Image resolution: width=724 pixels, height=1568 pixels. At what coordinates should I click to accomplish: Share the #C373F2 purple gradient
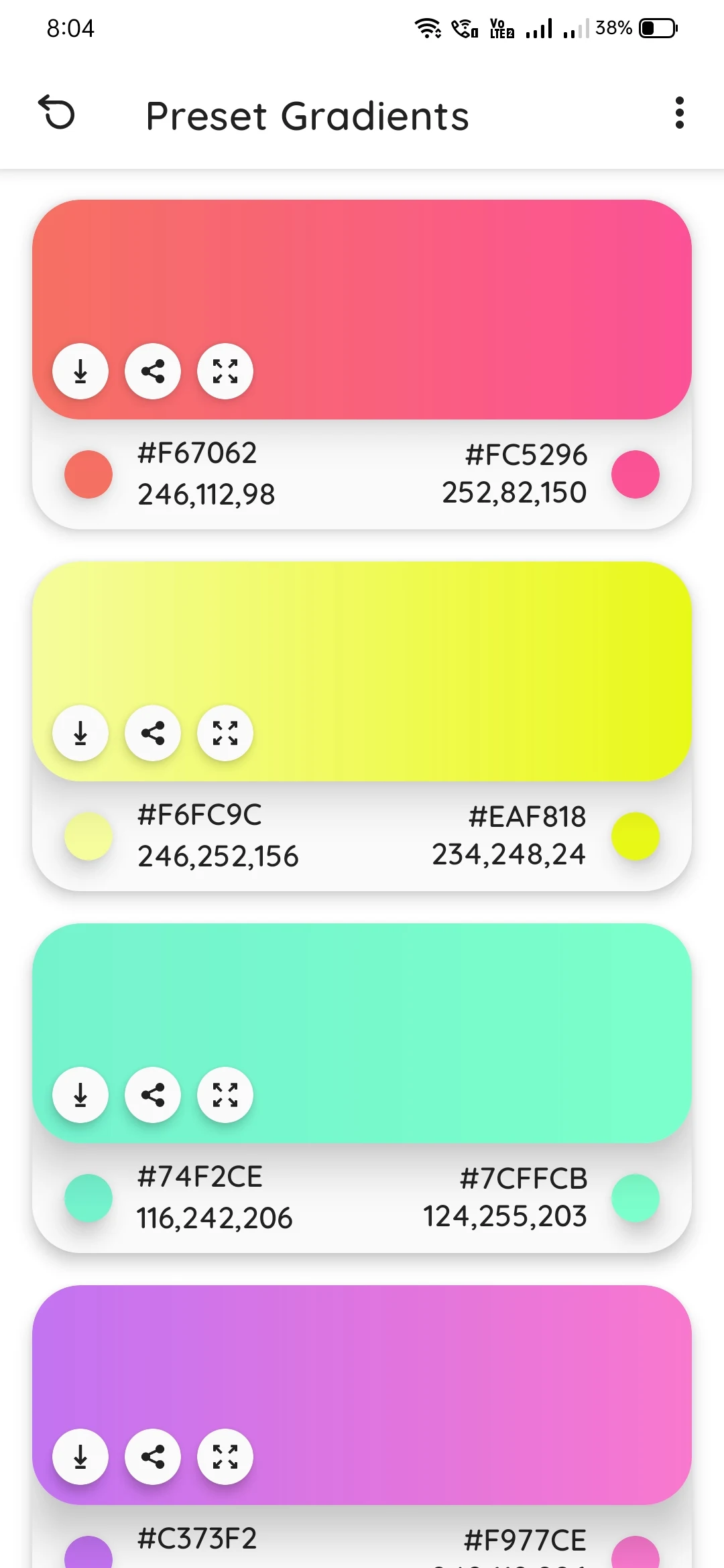click(153, 1457)
